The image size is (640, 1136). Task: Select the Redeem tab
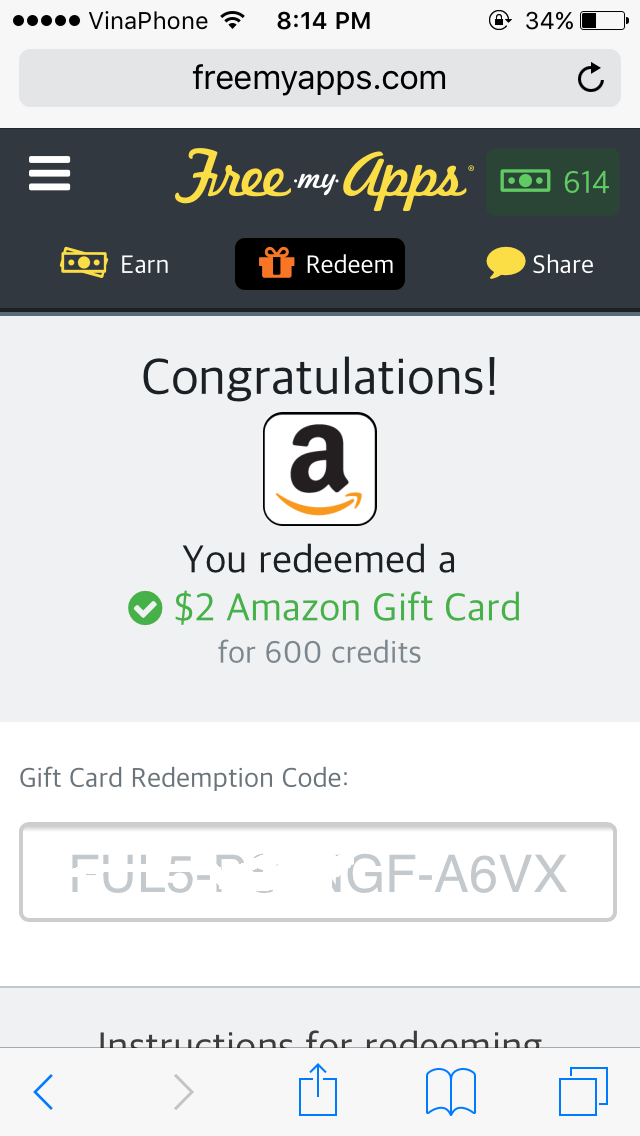(320, 264)
